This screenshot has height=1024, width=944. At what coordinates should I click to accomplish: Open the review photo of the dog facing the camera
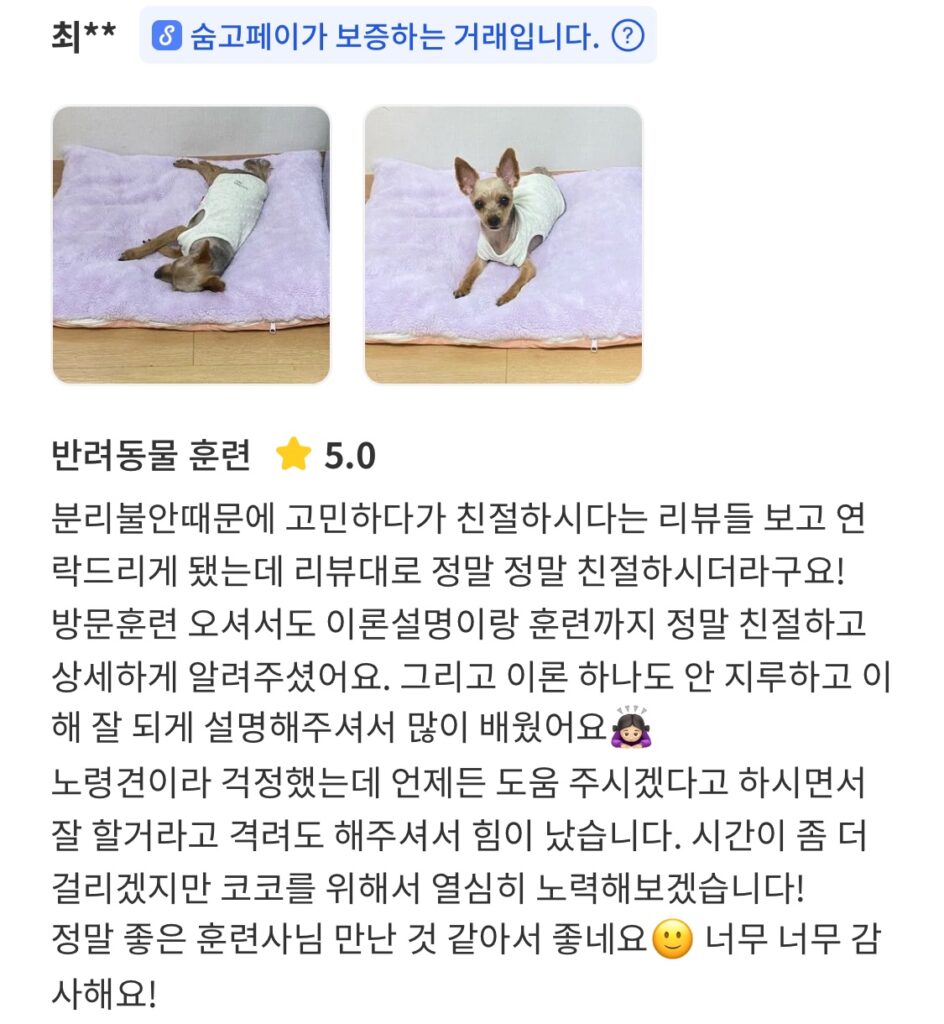(503, 245)
